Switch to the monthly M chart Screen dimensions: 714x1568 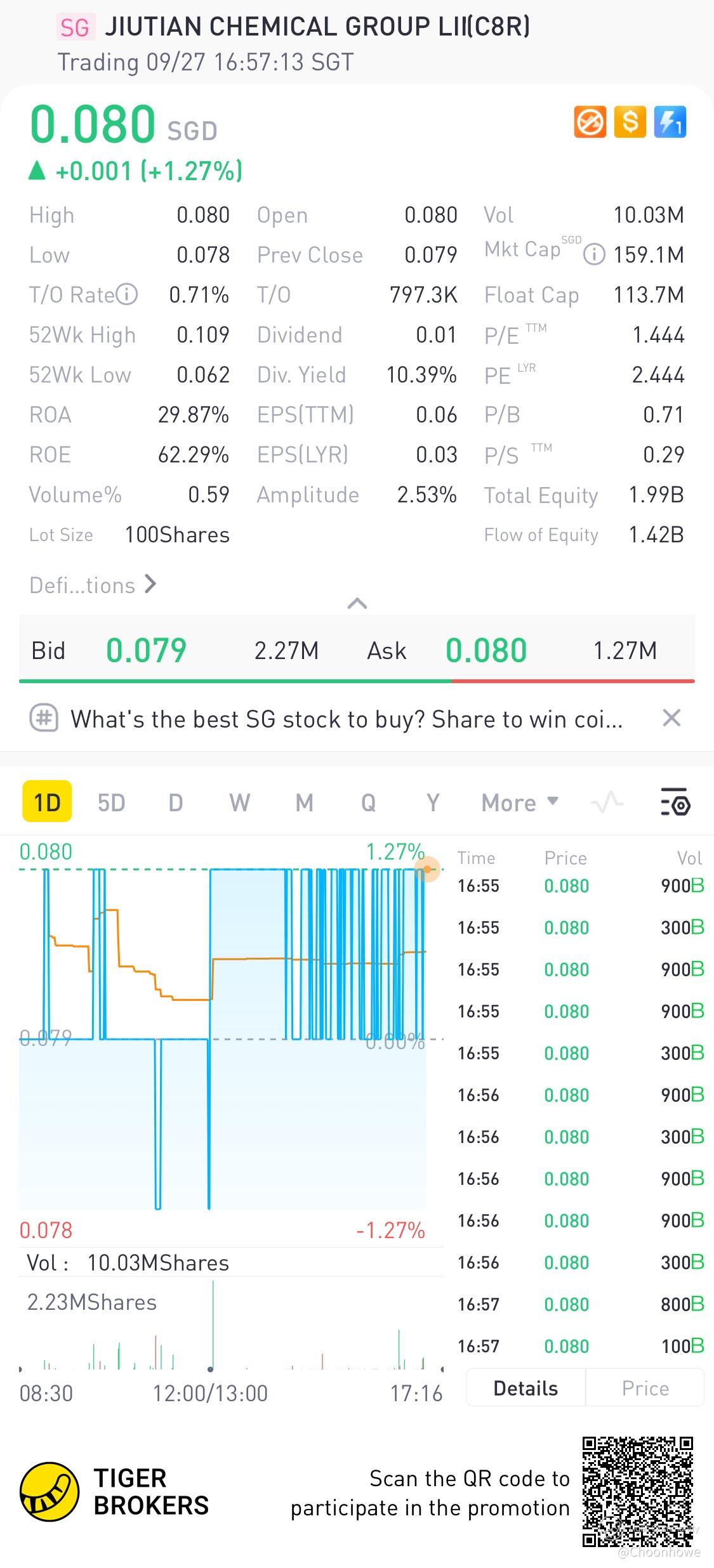[305, 803]
